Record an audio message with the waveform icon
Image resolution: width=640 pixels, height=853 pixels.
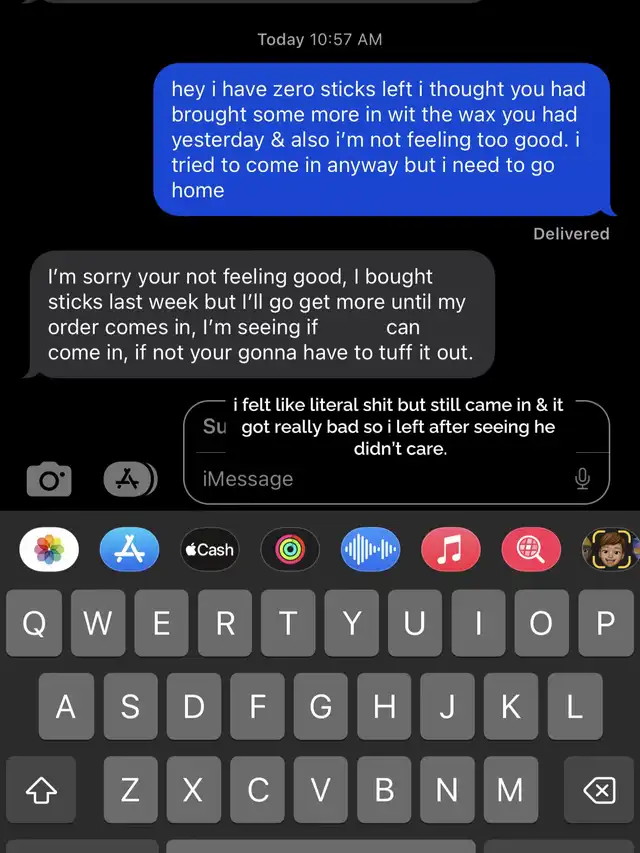pyautogui.click(x=370, y=549)
